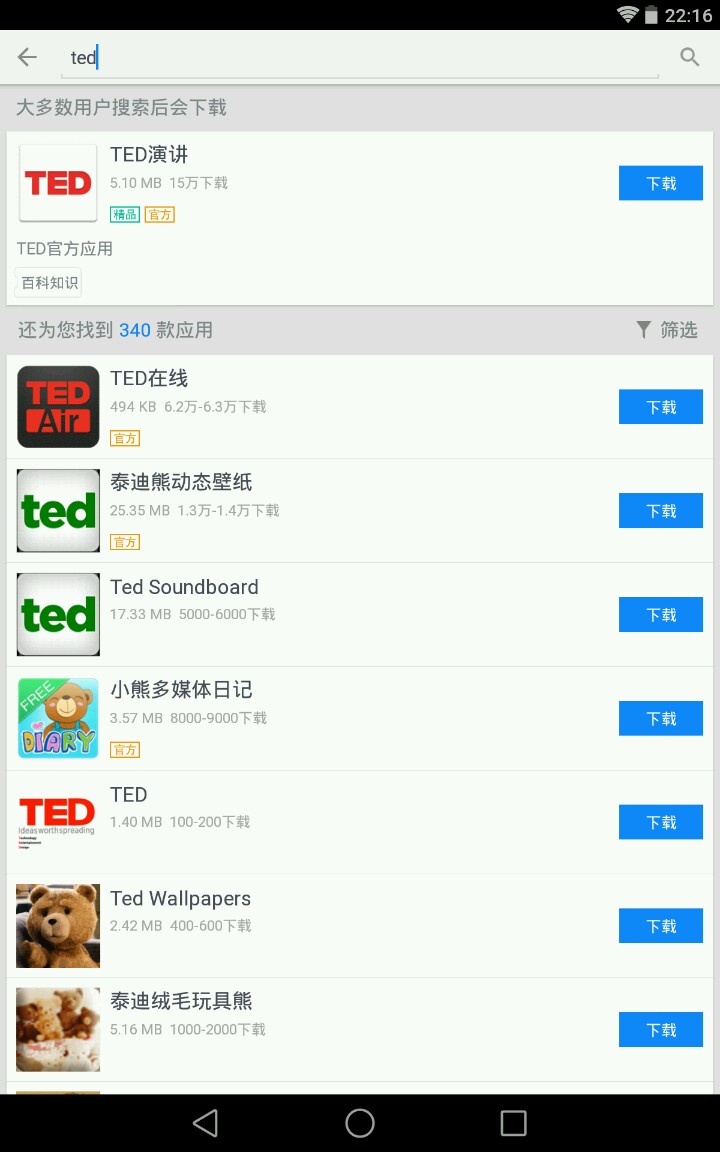Download 泰迪熊动态壁纸
The height and width of the screenshot is (1152, 720).
(x=660, y=511)
